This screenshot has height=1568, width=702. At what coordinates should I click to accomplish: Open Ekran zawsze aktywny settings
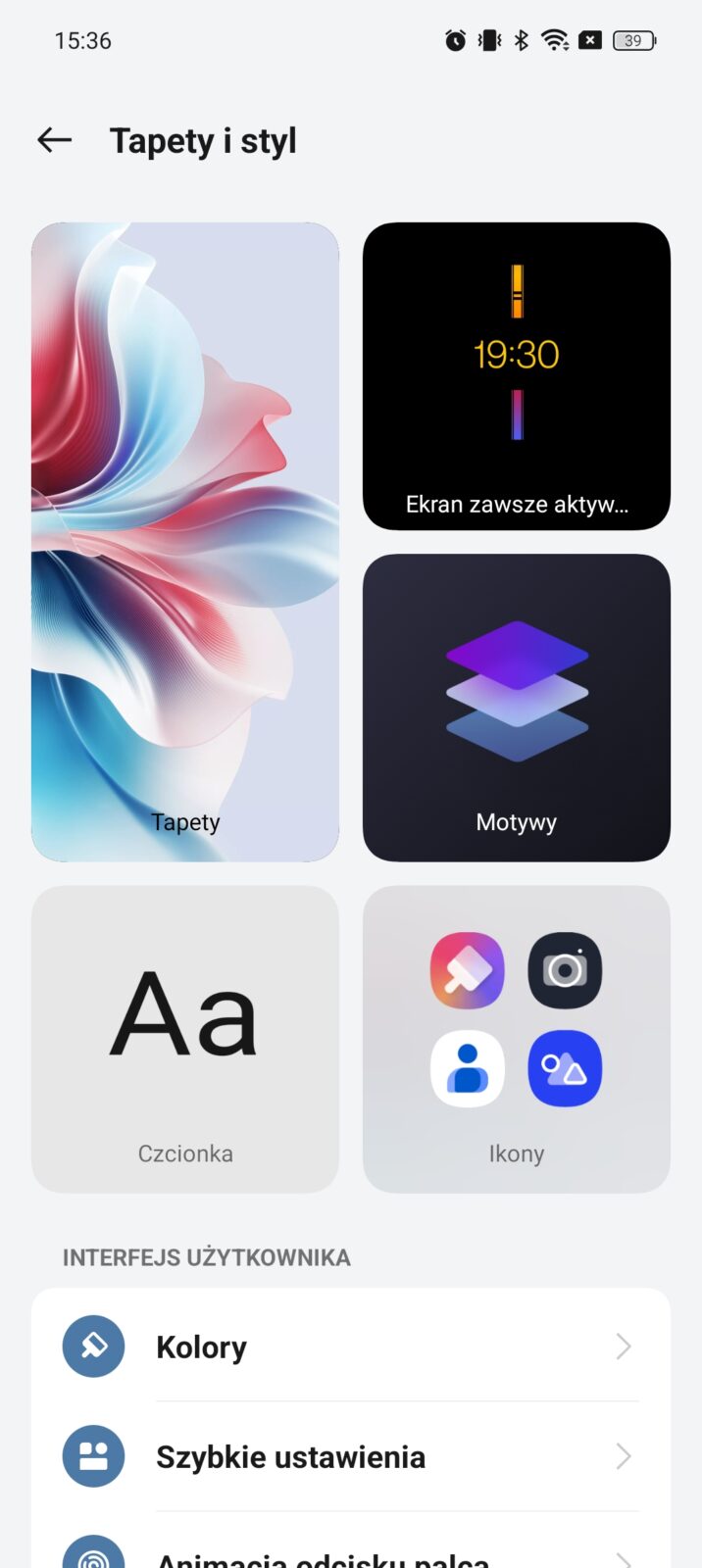click(x=517, y=376)
